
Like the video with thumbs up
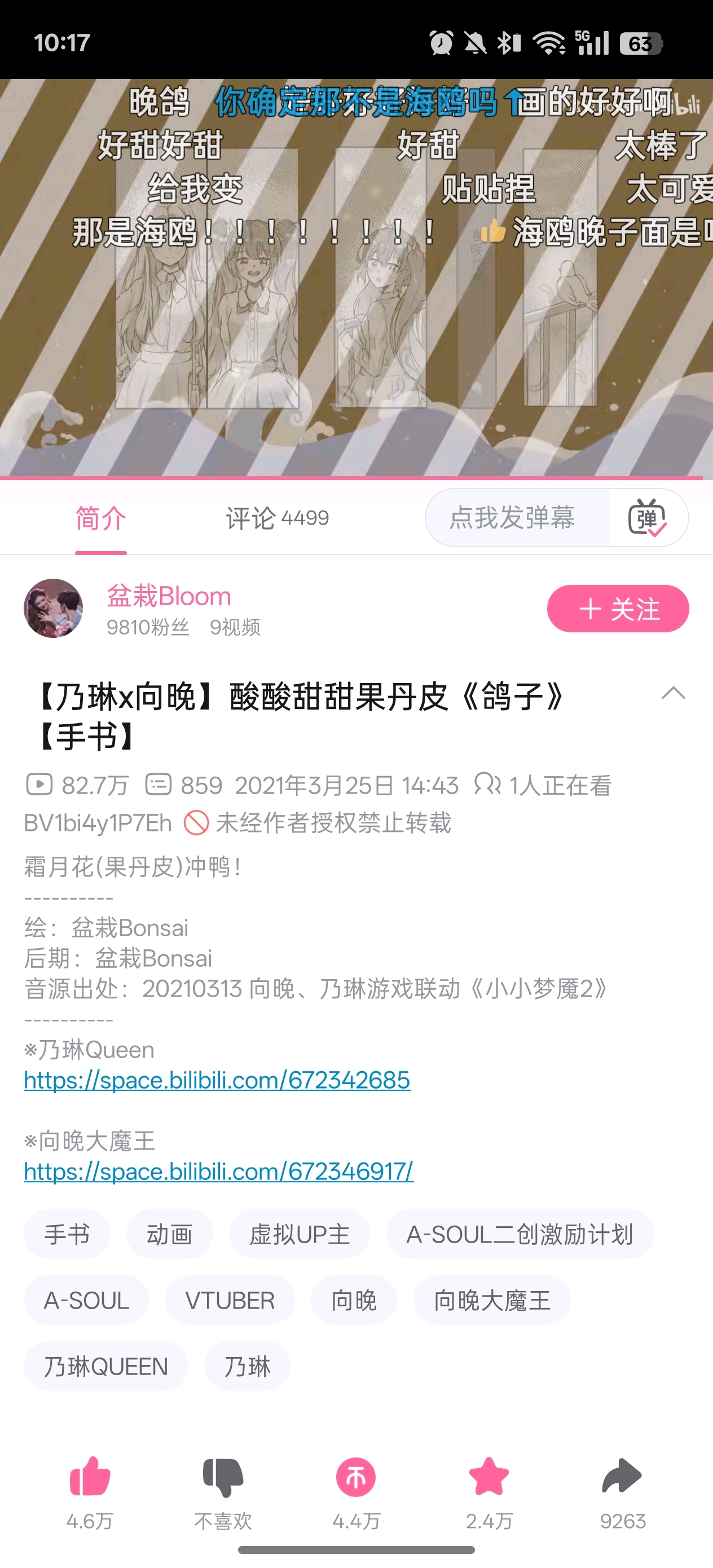click(90, 1477)
